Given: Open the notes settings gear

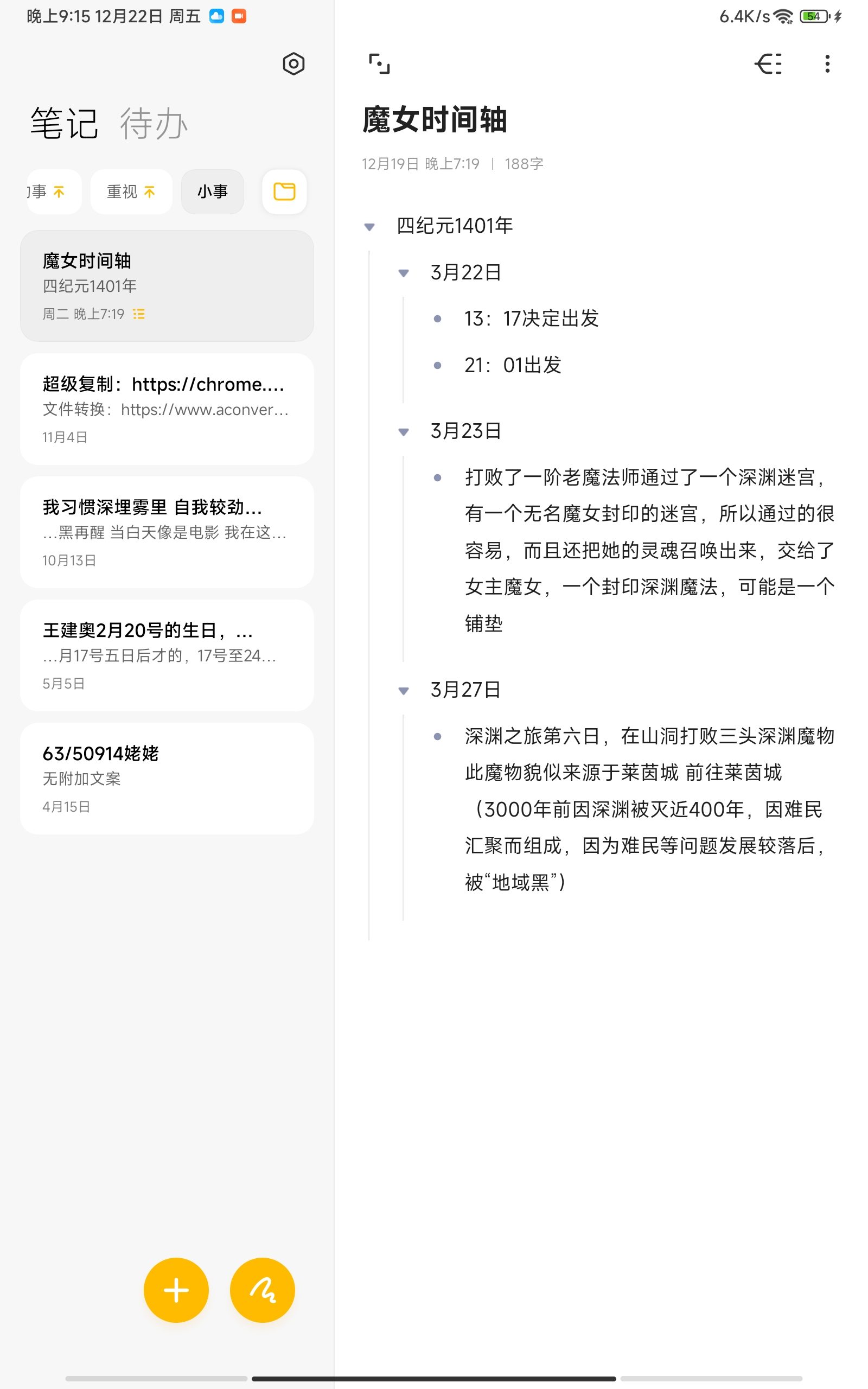Looking at the screenshot, I should [x=293, y=63].
